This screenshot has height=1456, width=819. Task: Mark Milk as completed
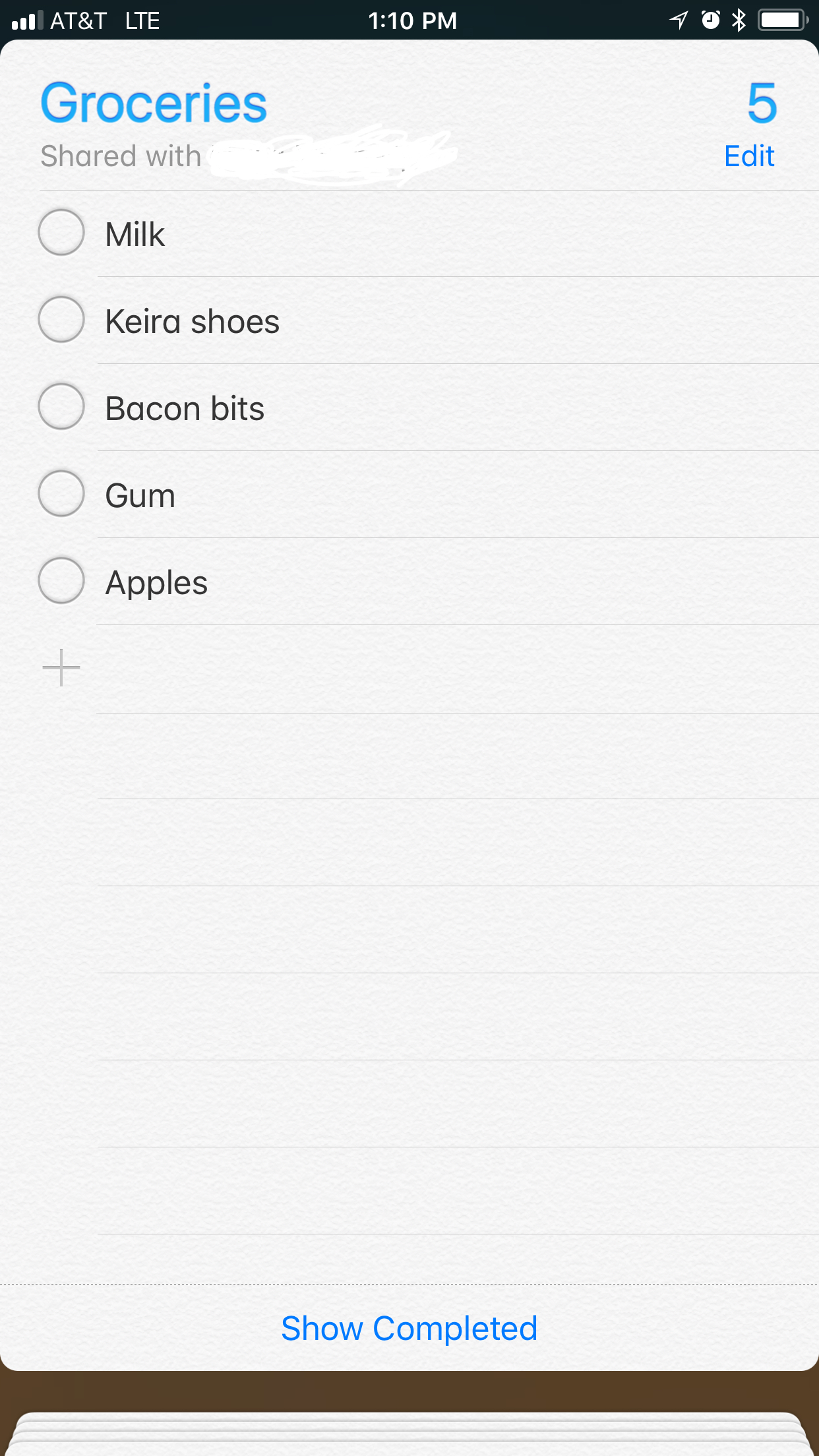coord(61,232)
